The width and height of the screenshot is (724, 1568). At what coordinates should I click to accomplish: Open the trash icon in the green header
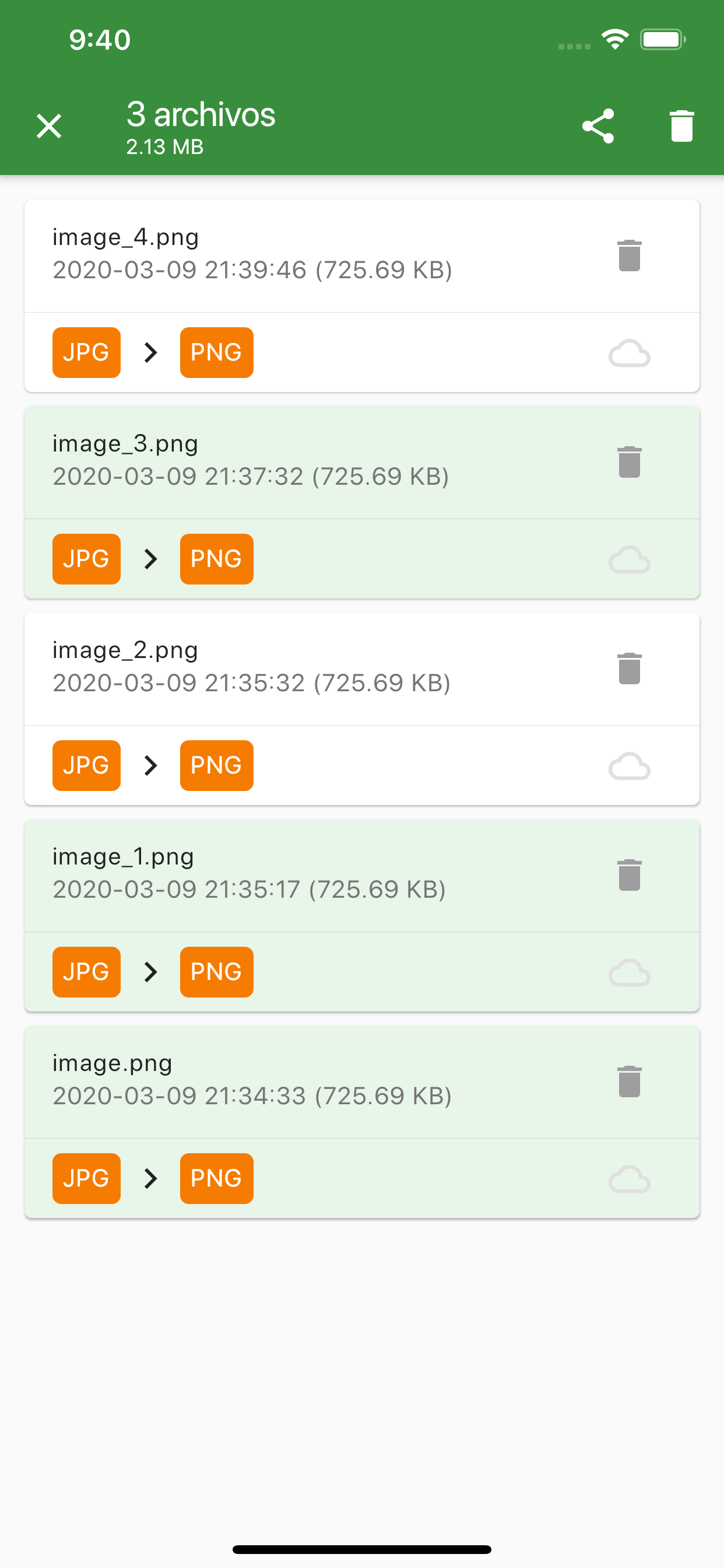681,125
